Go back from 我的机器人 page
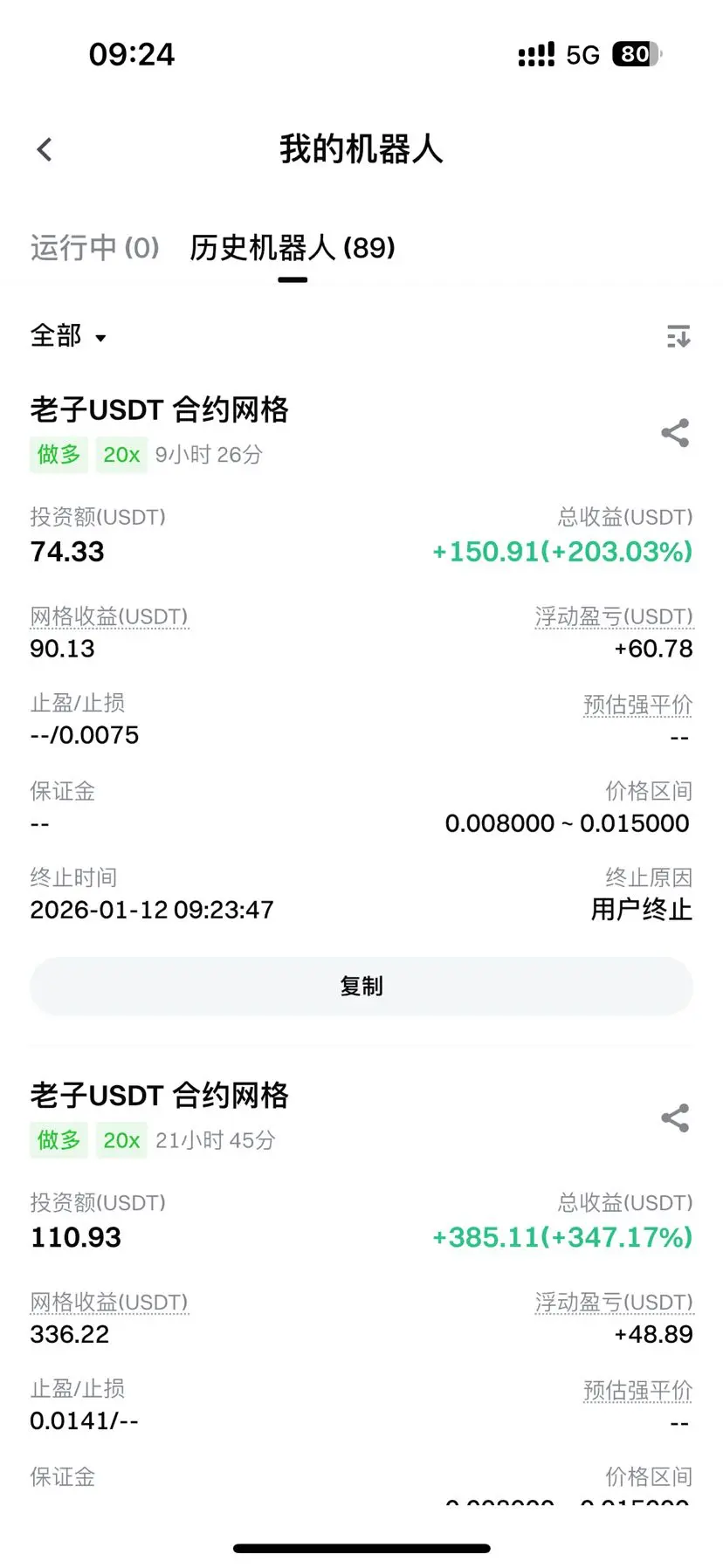The width and height of the screenshot is (723, 1568). tap(45, 150)
